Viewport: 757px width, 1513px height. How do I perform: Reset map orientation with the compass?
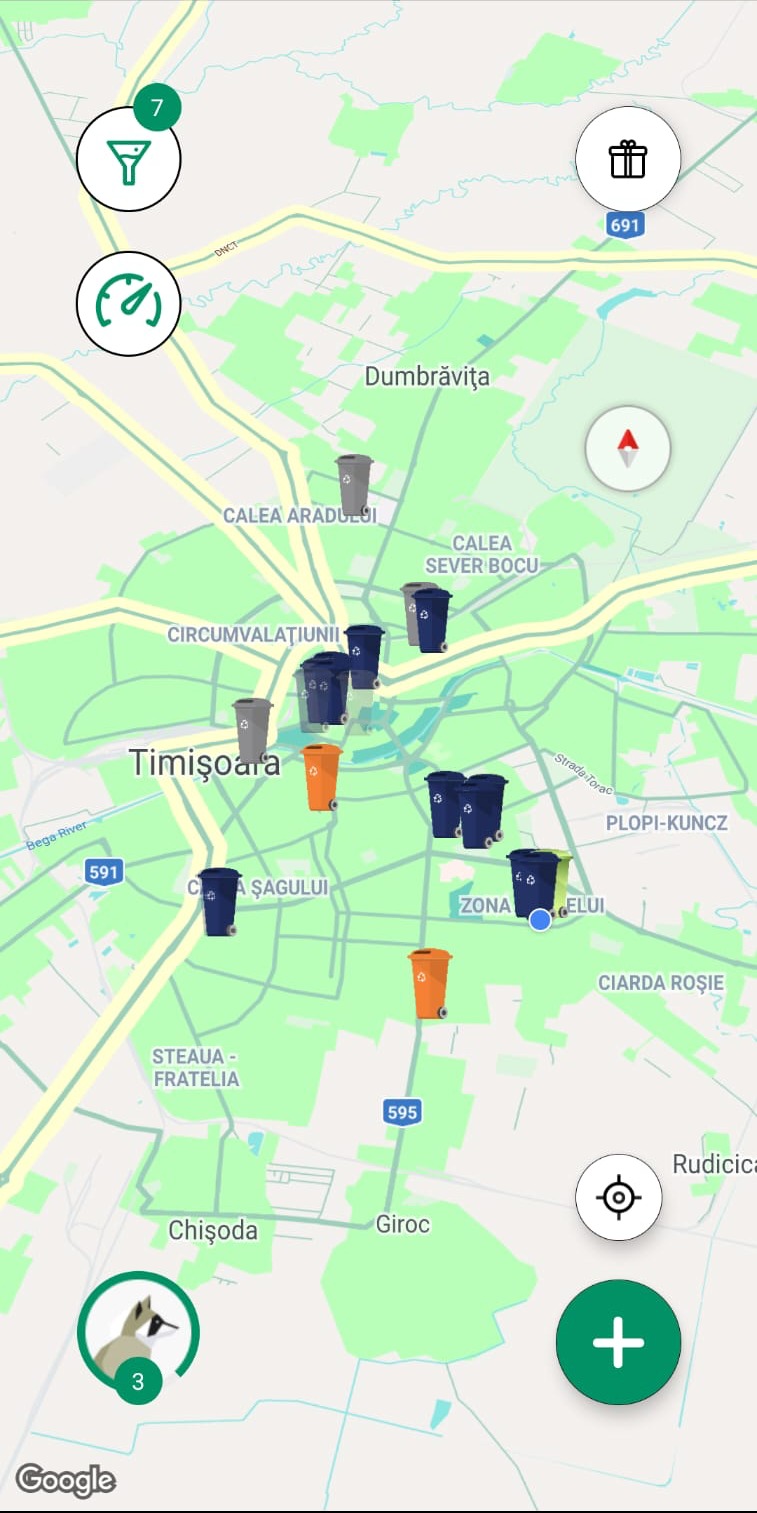pyautogui.click(x=627, y=448)
